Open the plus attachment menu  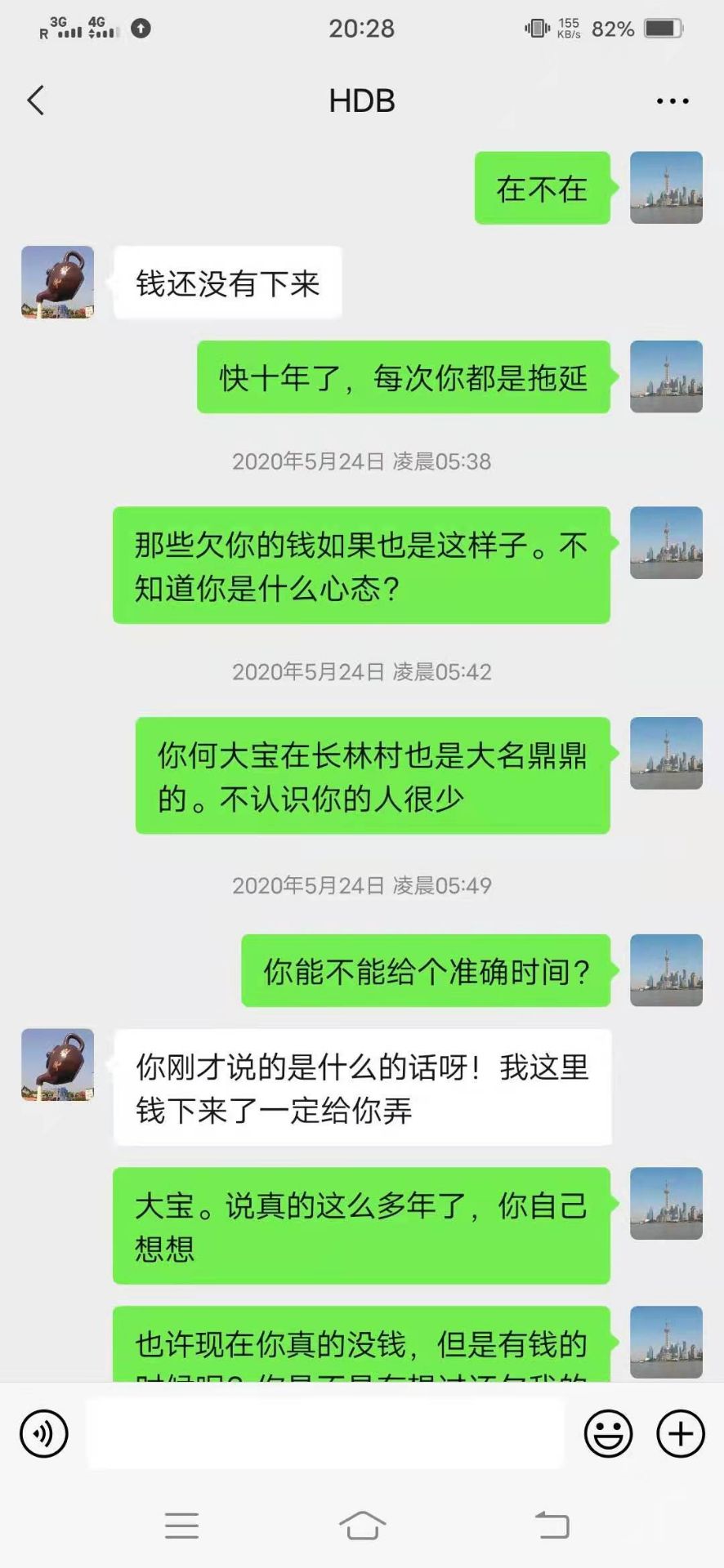[x=681, y=1433]
